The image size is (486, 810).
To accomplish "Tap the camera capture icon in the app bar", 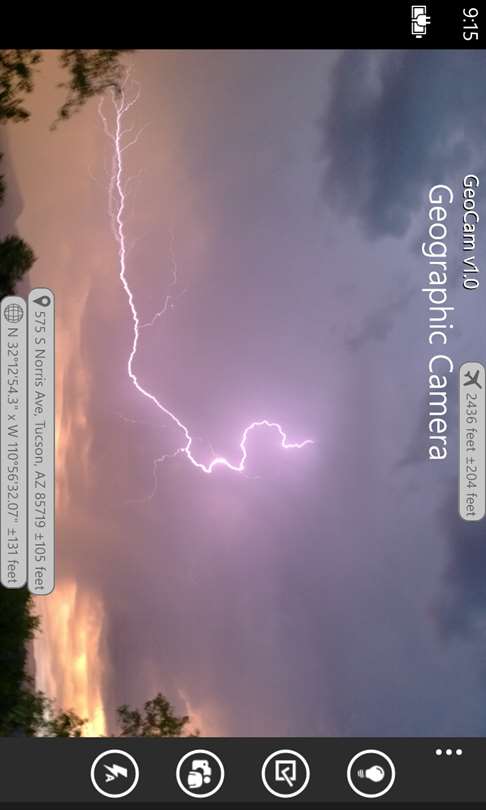I will [200, 773].
